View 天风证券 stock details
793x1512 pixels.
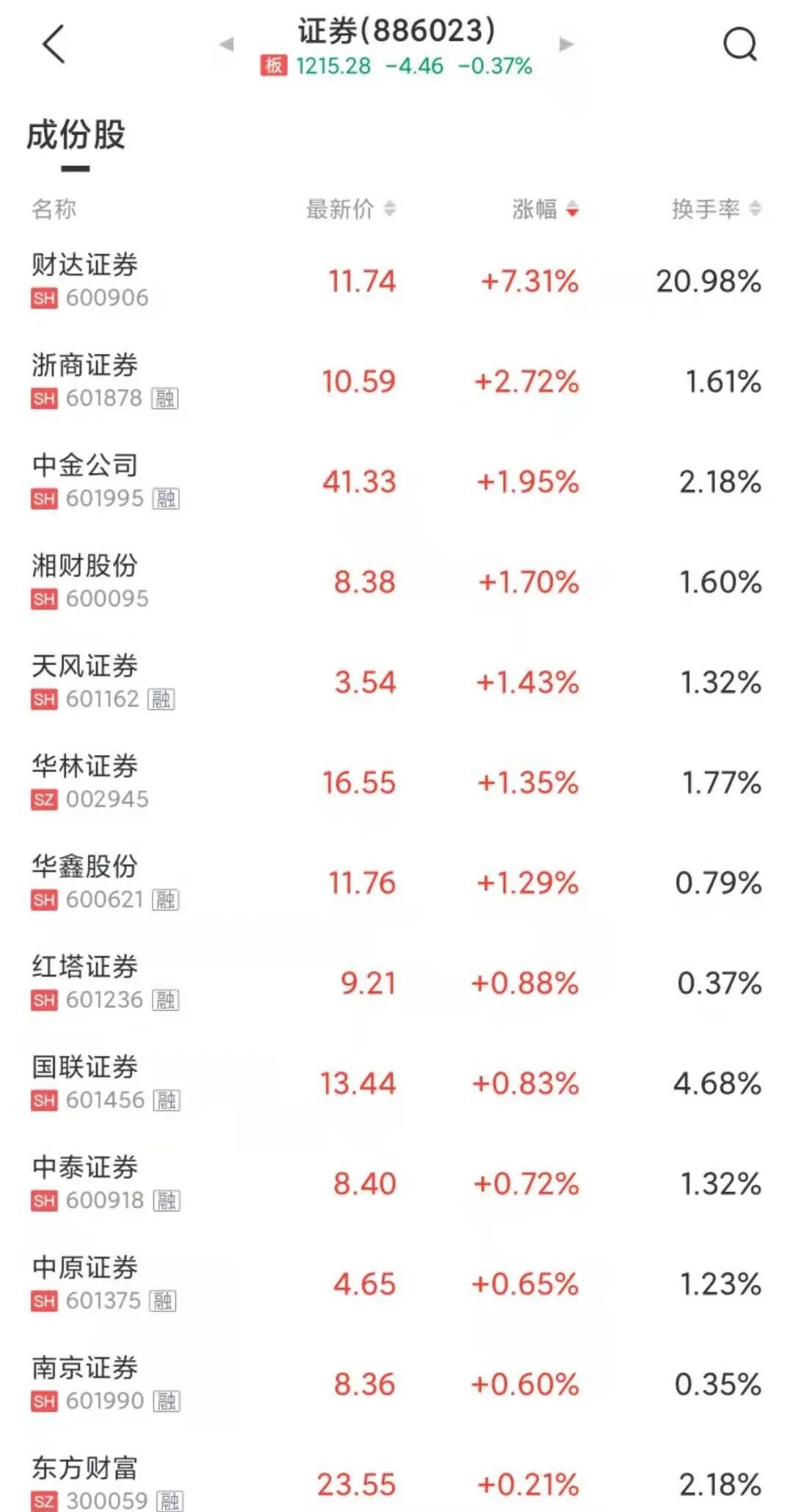click(85, 666)
